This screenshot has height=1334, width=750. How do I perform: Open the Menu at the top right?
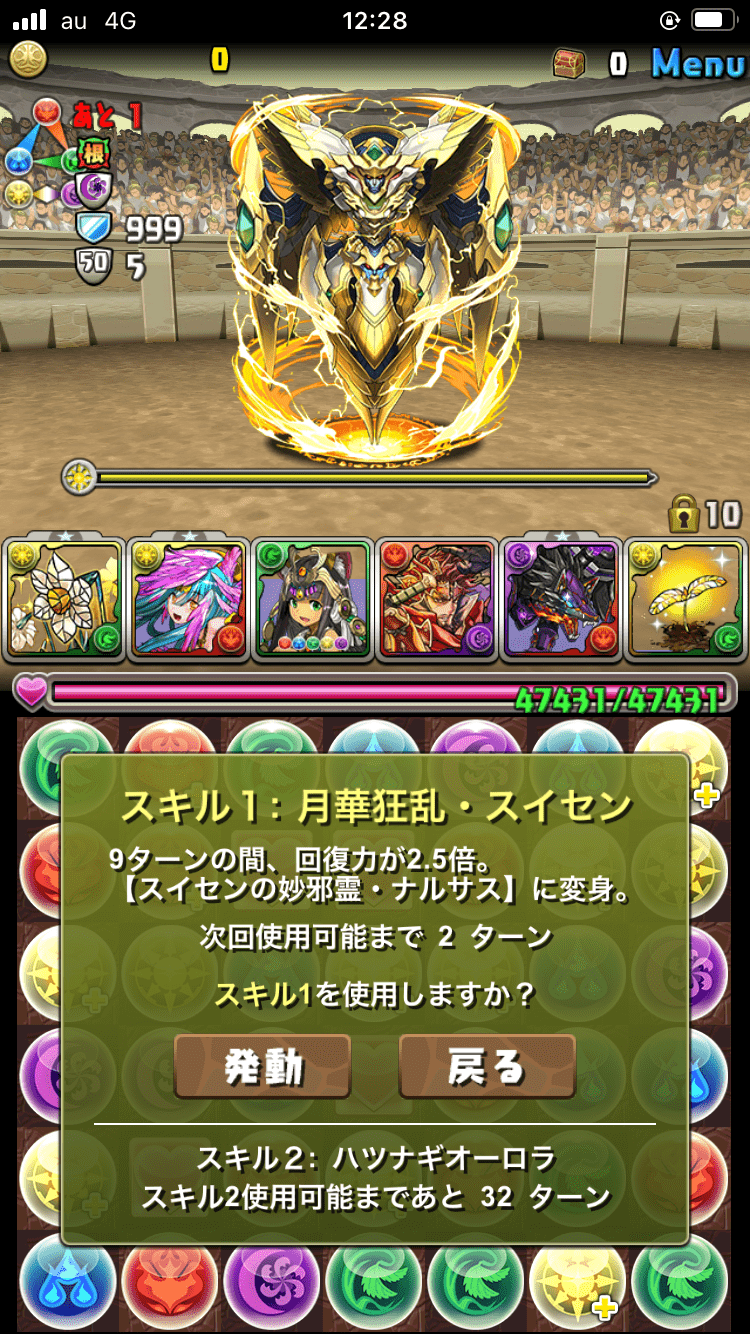click(698, 62)
